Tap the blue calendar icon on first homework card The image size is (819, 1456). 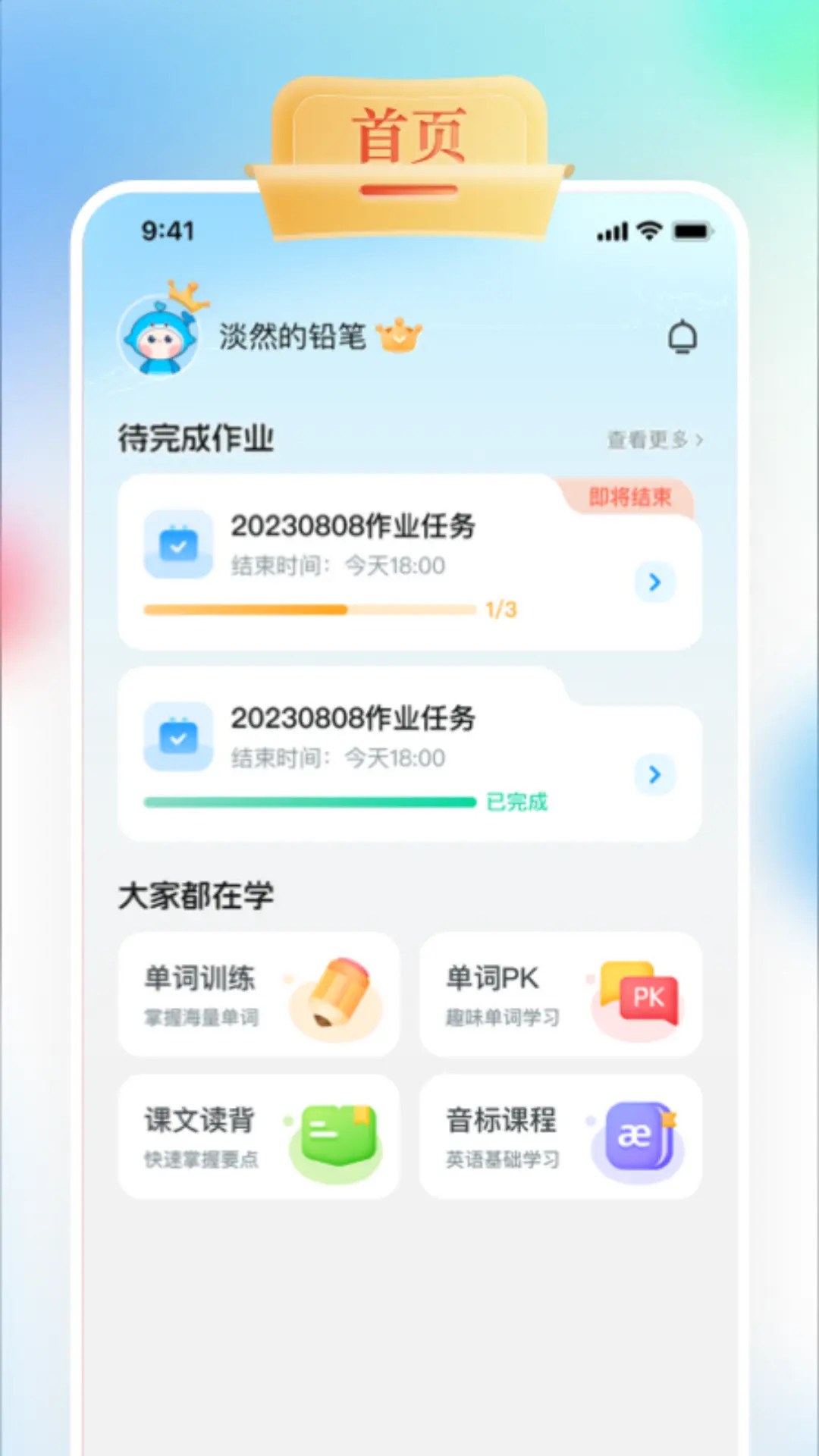(x=178, y=544)
